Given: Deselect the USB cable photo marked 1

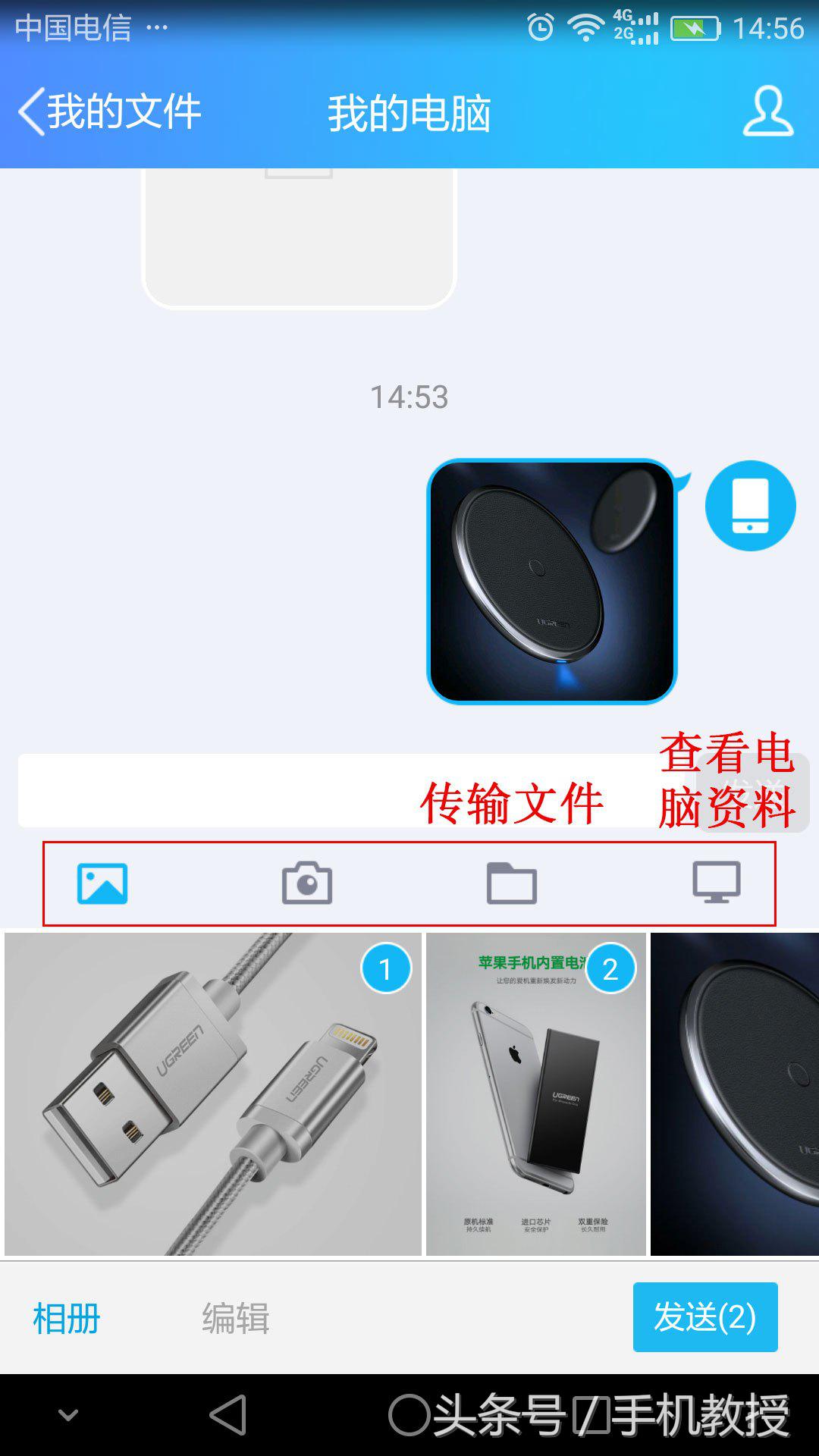Looking at the screenshot, I should point(387,969).
